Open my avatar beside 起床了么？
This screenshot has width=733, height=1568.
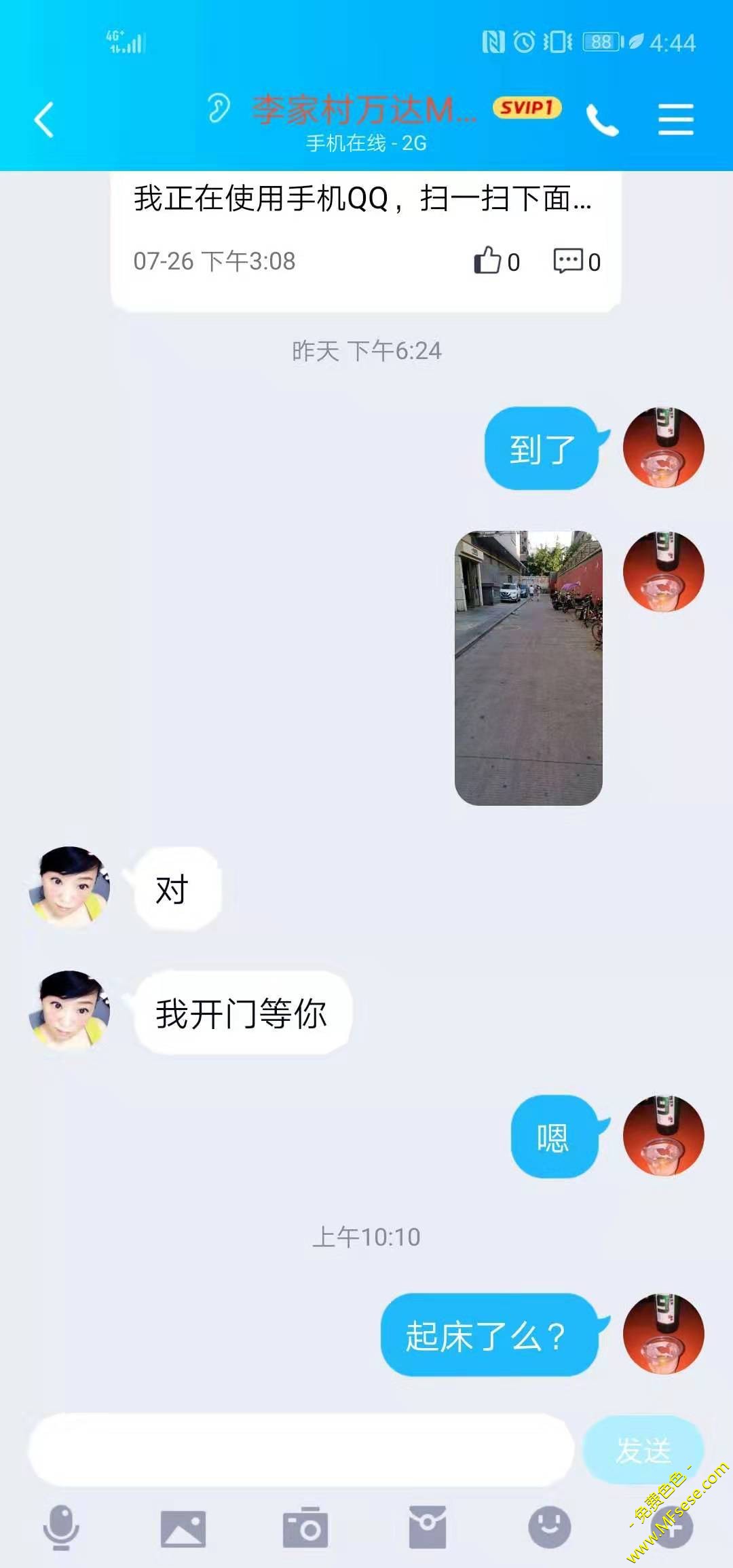[663, 1334]
